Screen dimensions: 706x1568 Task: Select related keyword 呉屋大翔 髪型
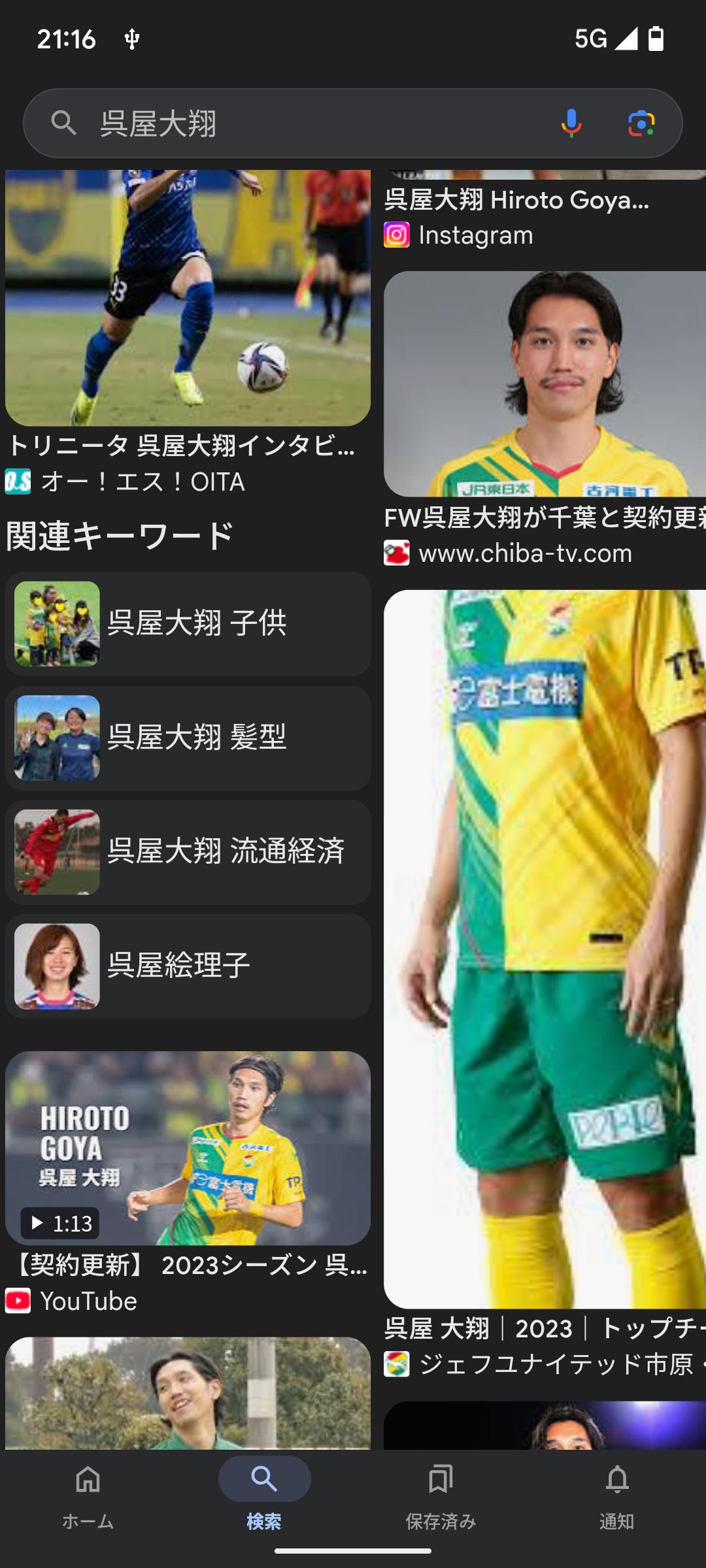click(188, 738)
